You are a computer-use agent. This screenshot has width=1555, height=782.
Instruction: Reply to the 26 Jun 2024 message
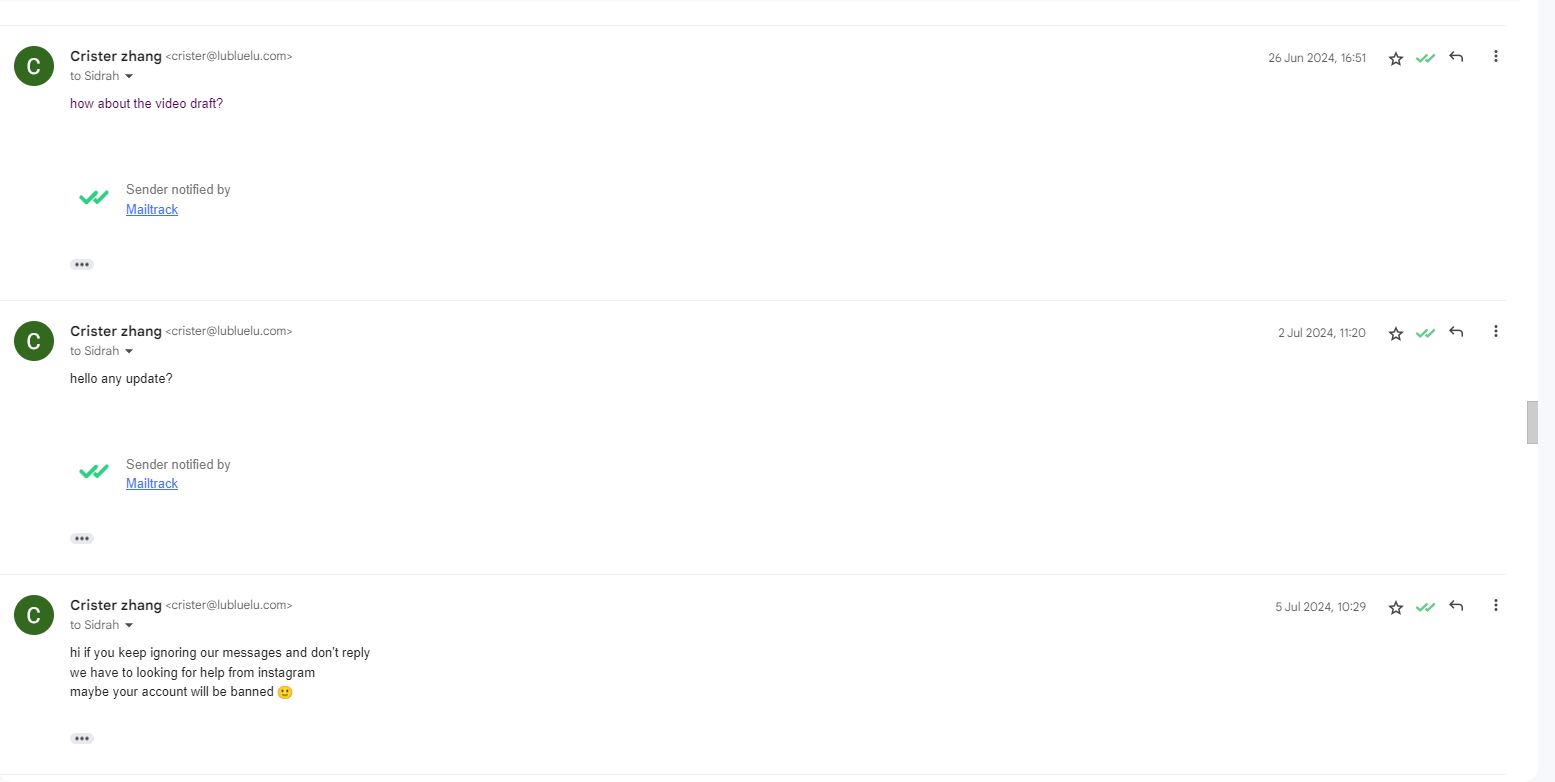(1456, 57)
